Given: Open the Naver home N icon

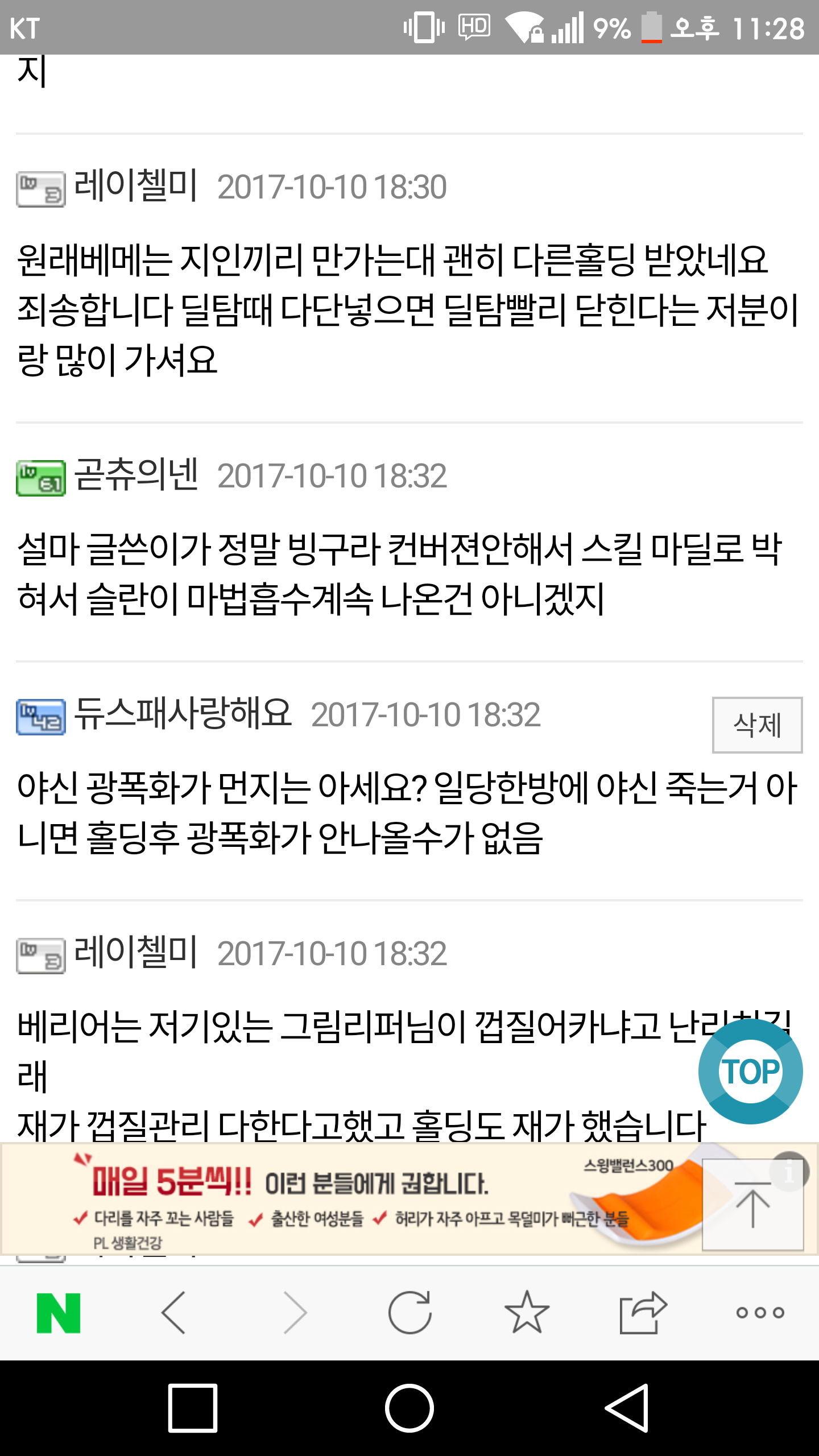Looking at the screenshot, I should [59, 1313].
